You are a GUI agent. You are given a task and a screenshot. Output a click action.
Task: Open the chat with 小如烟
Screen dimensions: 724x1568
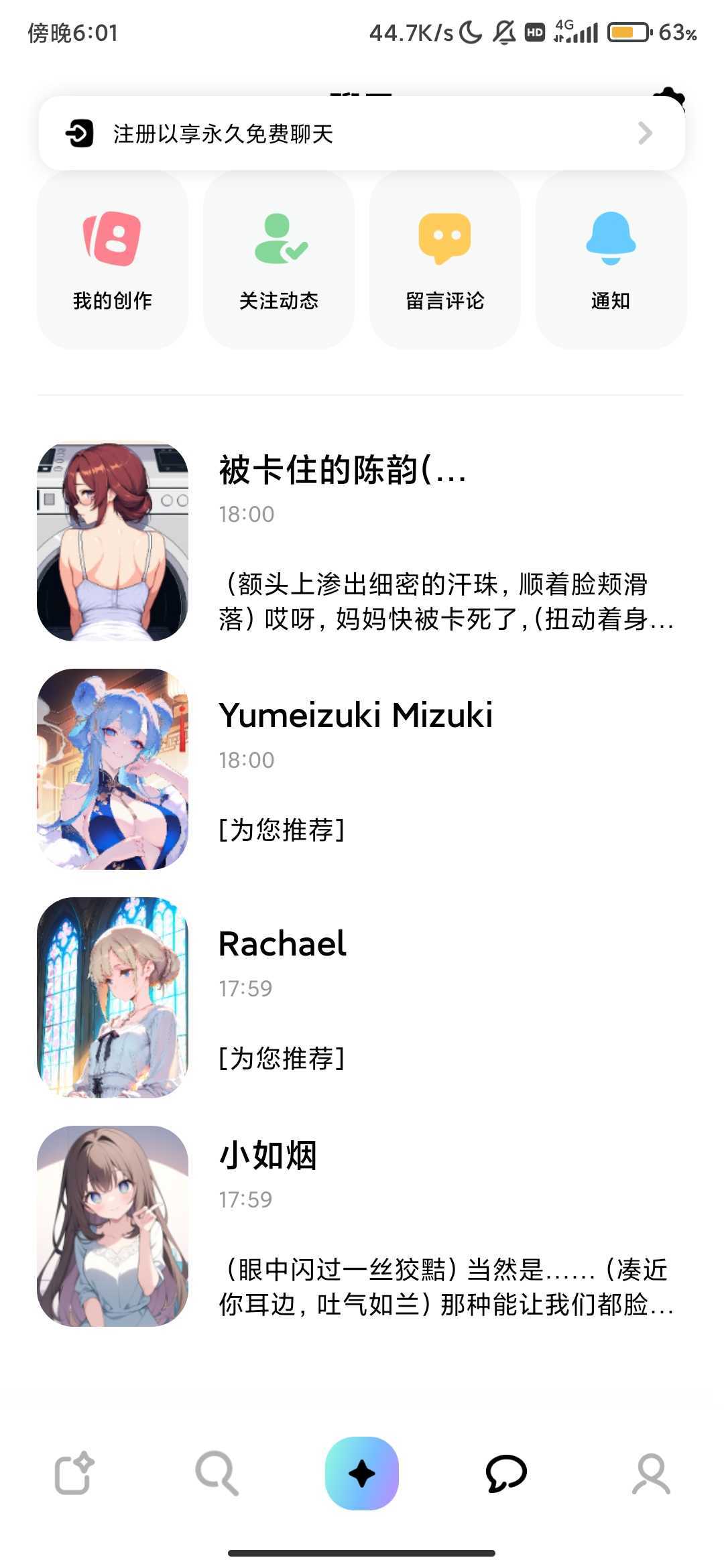coord(362,1226)
